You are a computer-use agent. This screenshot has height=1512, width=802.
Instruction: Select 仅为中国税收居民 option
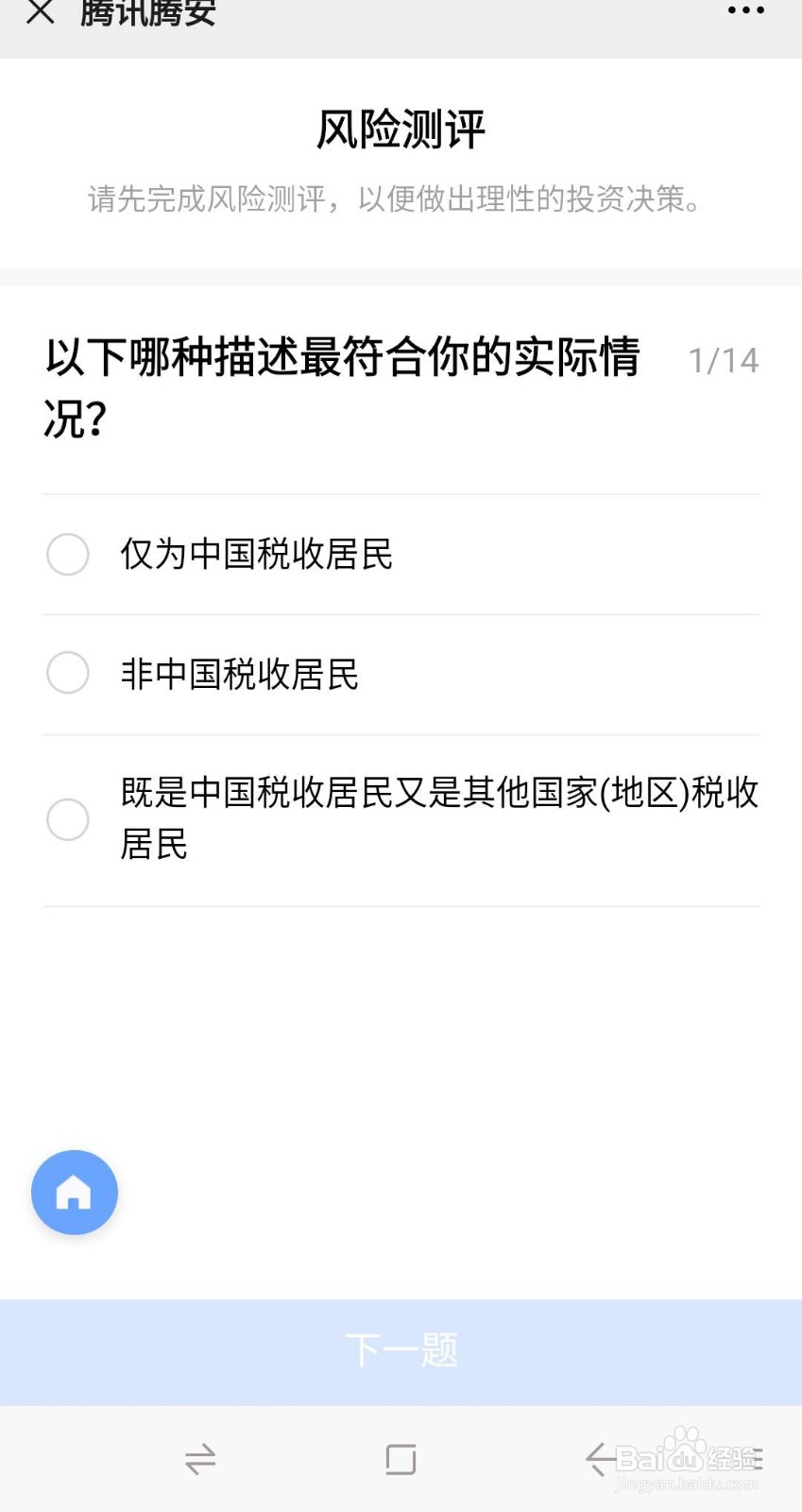click(68, 555)
